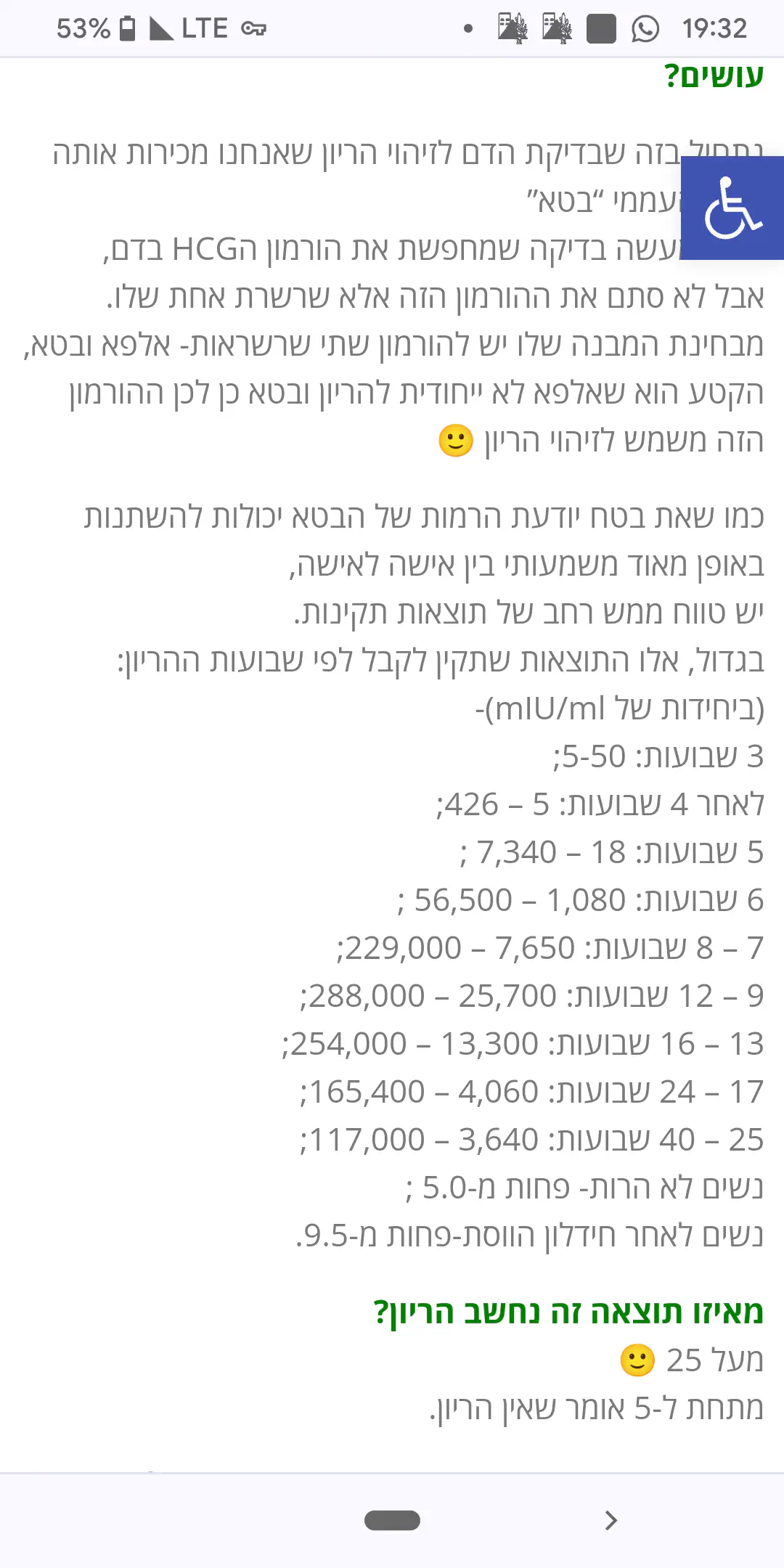This screenshot has width=784, height=1568.
Task: Tap the system home pill
Action: [392, 1520]
